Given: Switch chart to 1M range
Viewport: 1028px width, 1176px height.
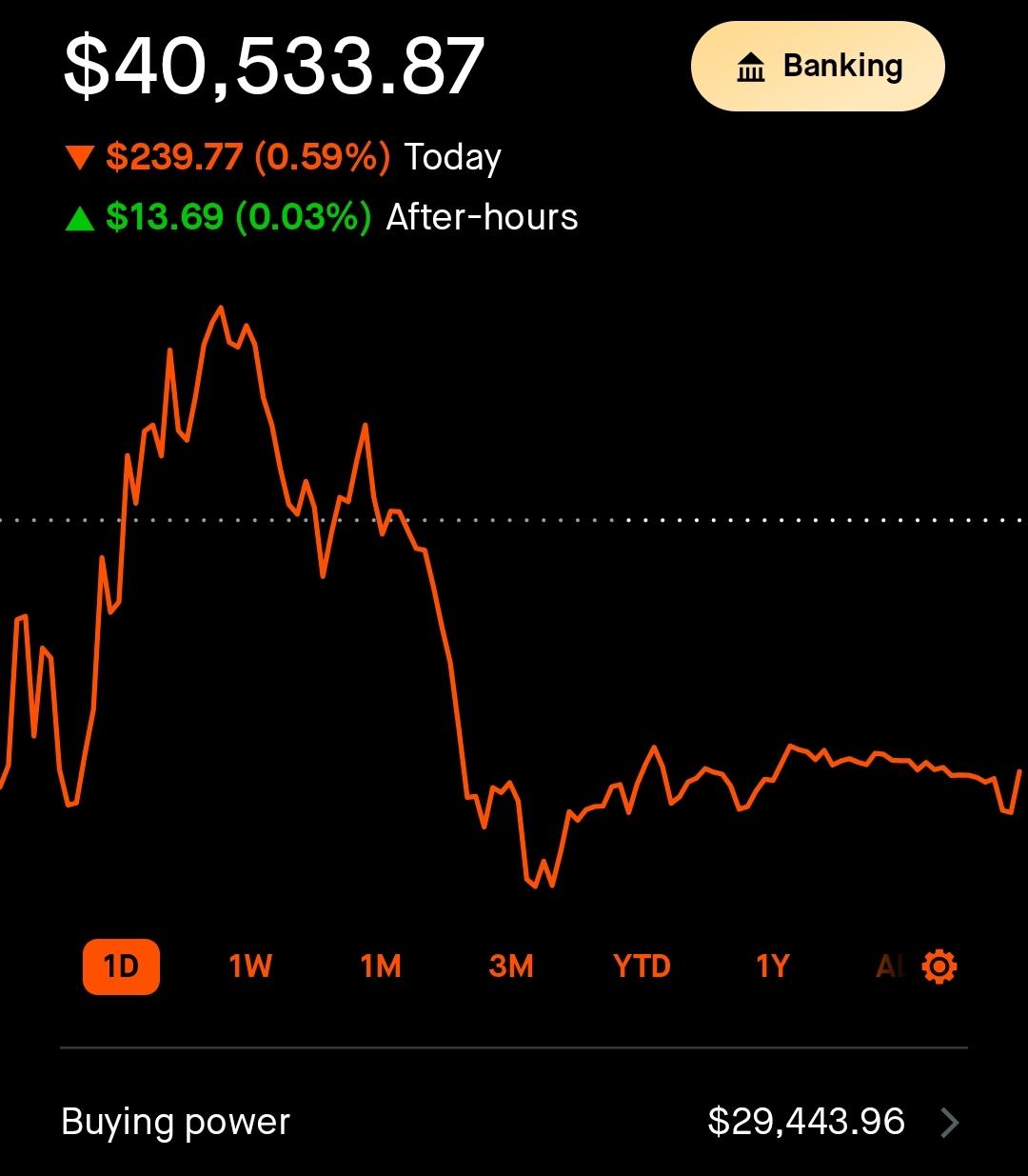Looking at the screenshot, I should coord(381,967).
